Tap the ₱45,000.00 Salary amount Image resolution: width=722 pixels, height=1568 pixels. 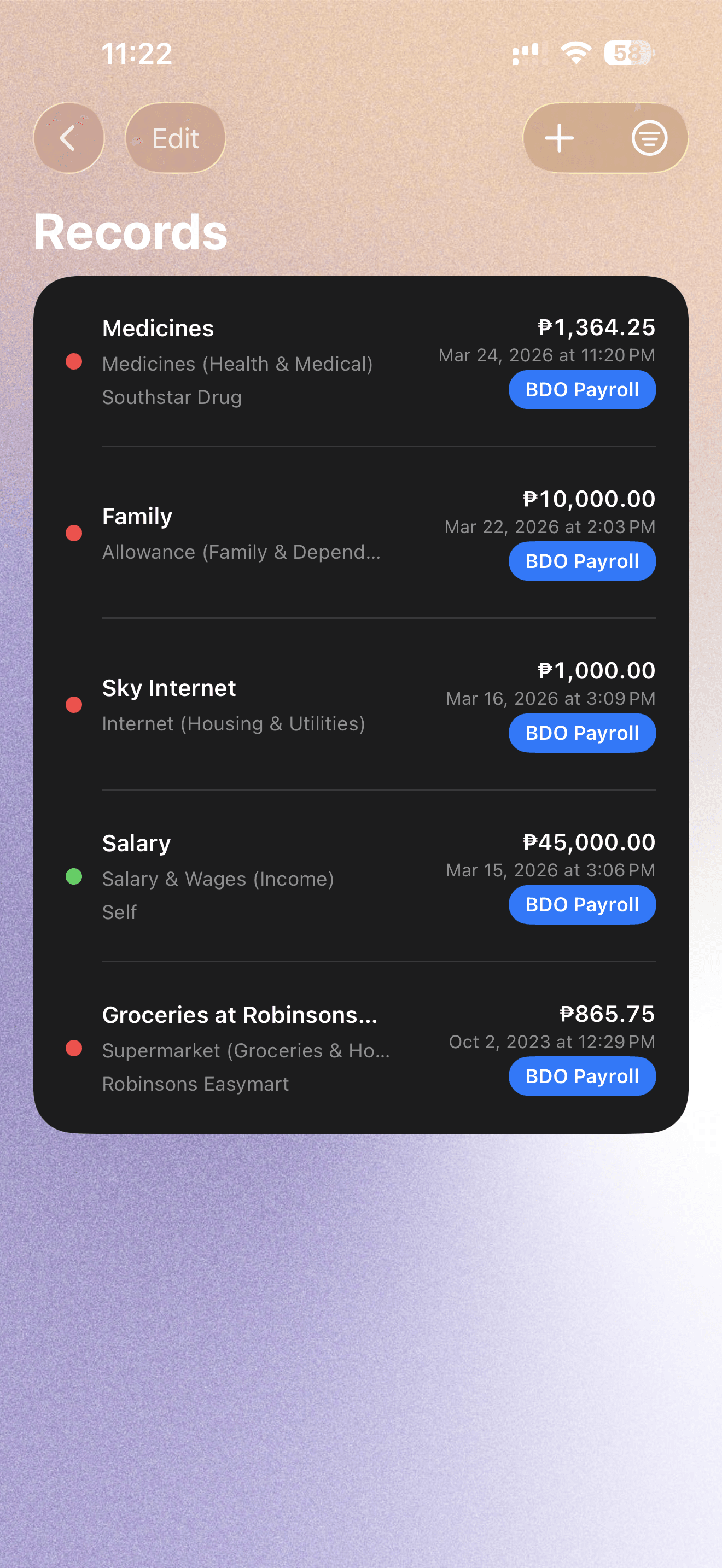pyautogui.click(x=589, y=842)
